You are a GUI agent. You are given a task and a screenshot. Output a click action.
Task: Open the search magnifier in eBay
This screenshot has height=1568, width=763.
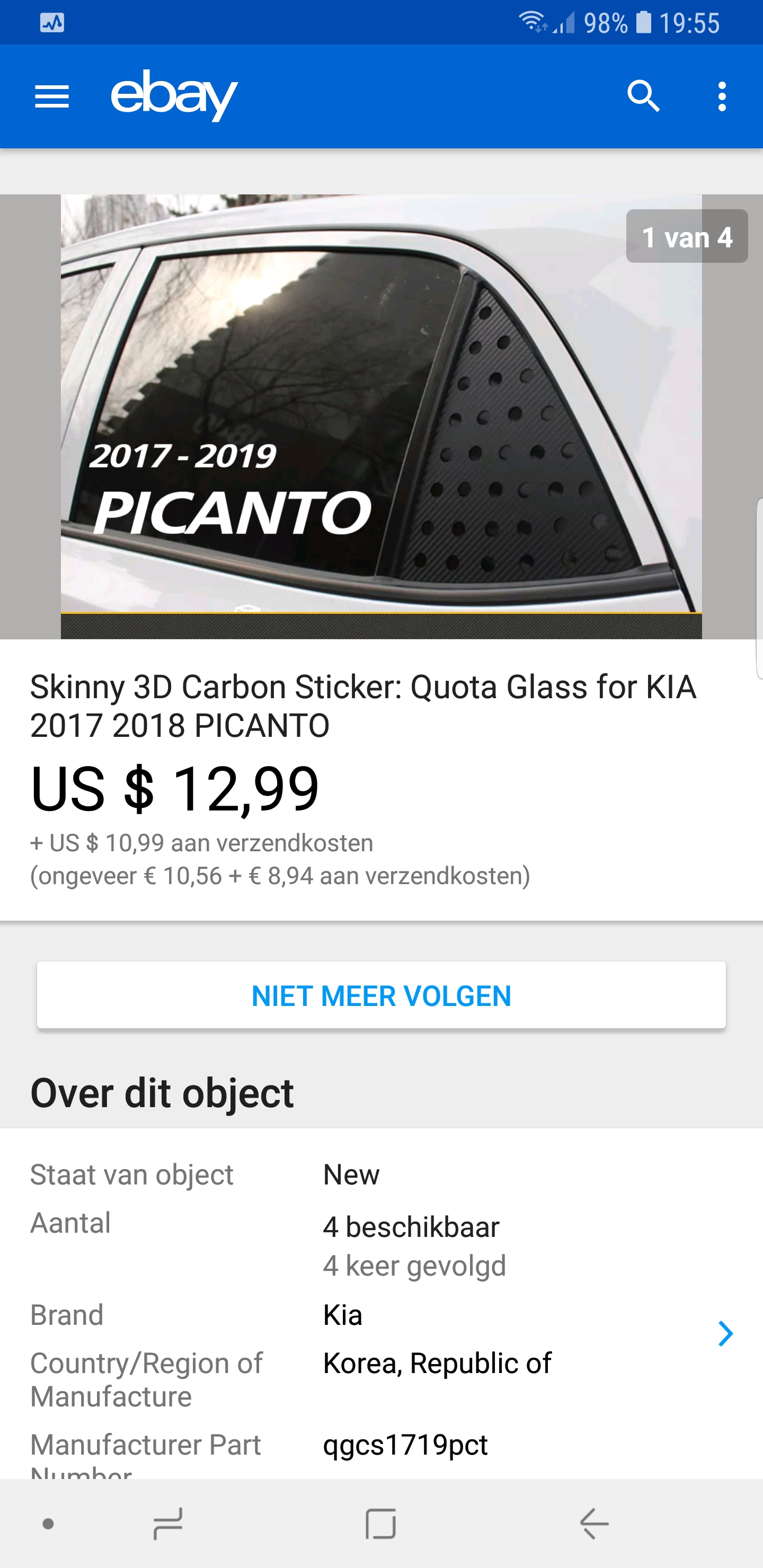point(643,97)
